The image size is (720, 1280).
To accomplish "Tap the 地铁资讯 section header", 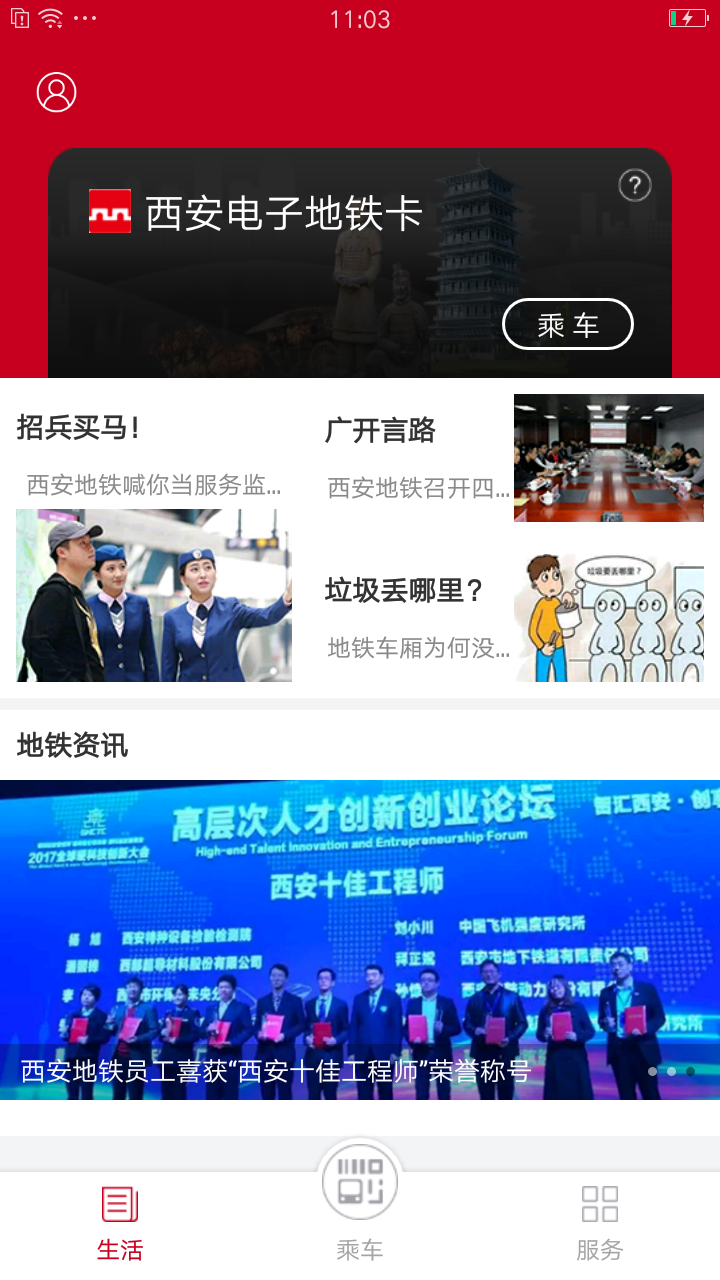I will (71, 746).
